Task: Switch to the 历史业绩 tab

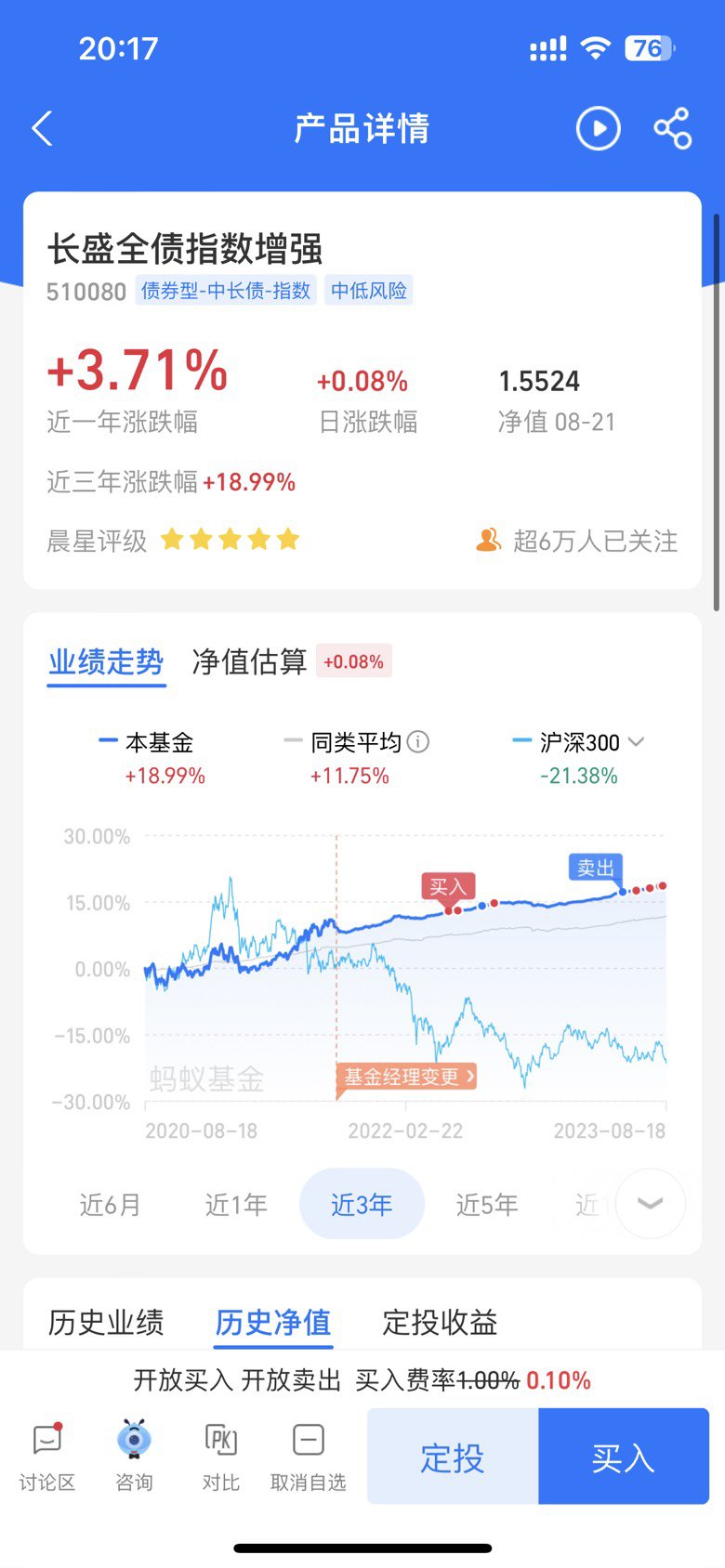Action: point(106,1322)
